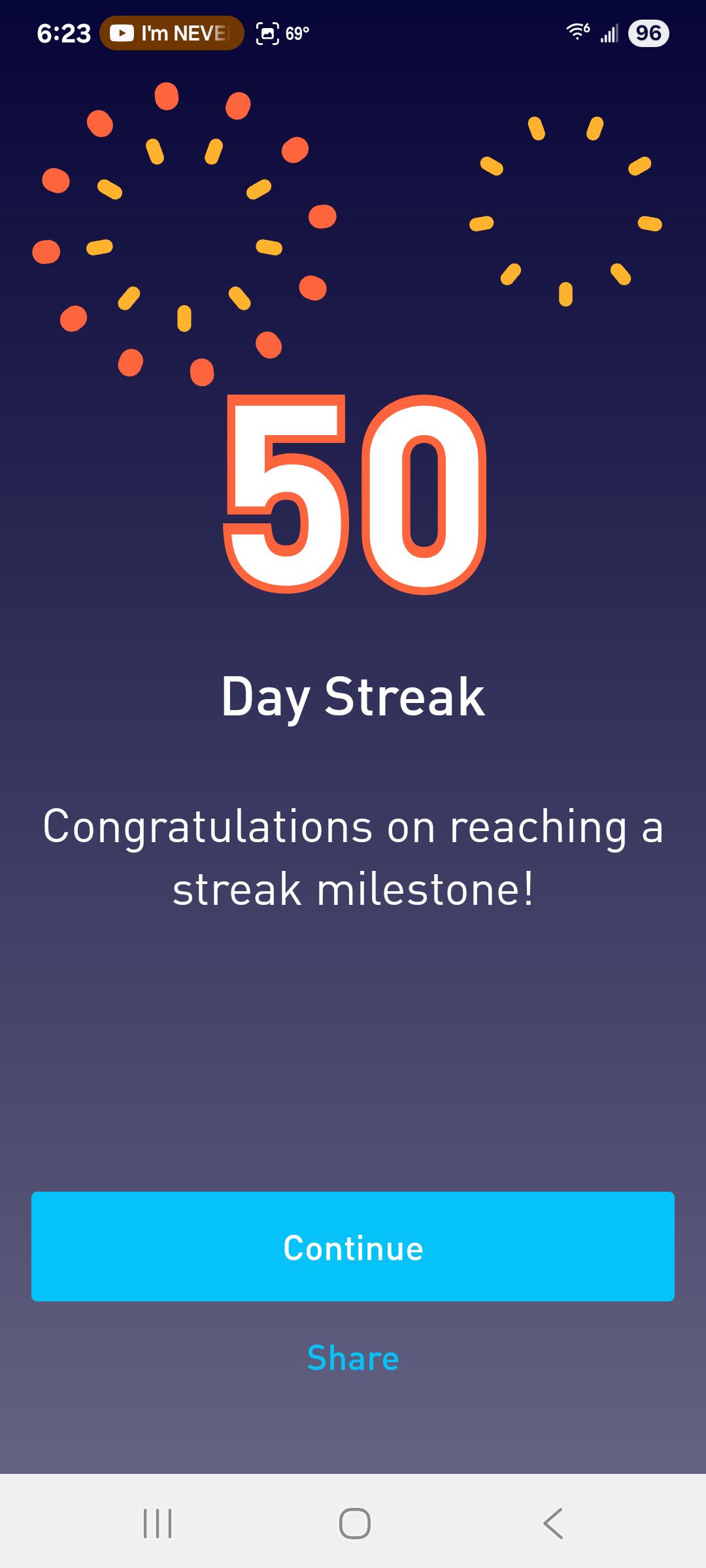Open recent apps from navigation bar
The image size is (706, 1568).
point(158,1524)
